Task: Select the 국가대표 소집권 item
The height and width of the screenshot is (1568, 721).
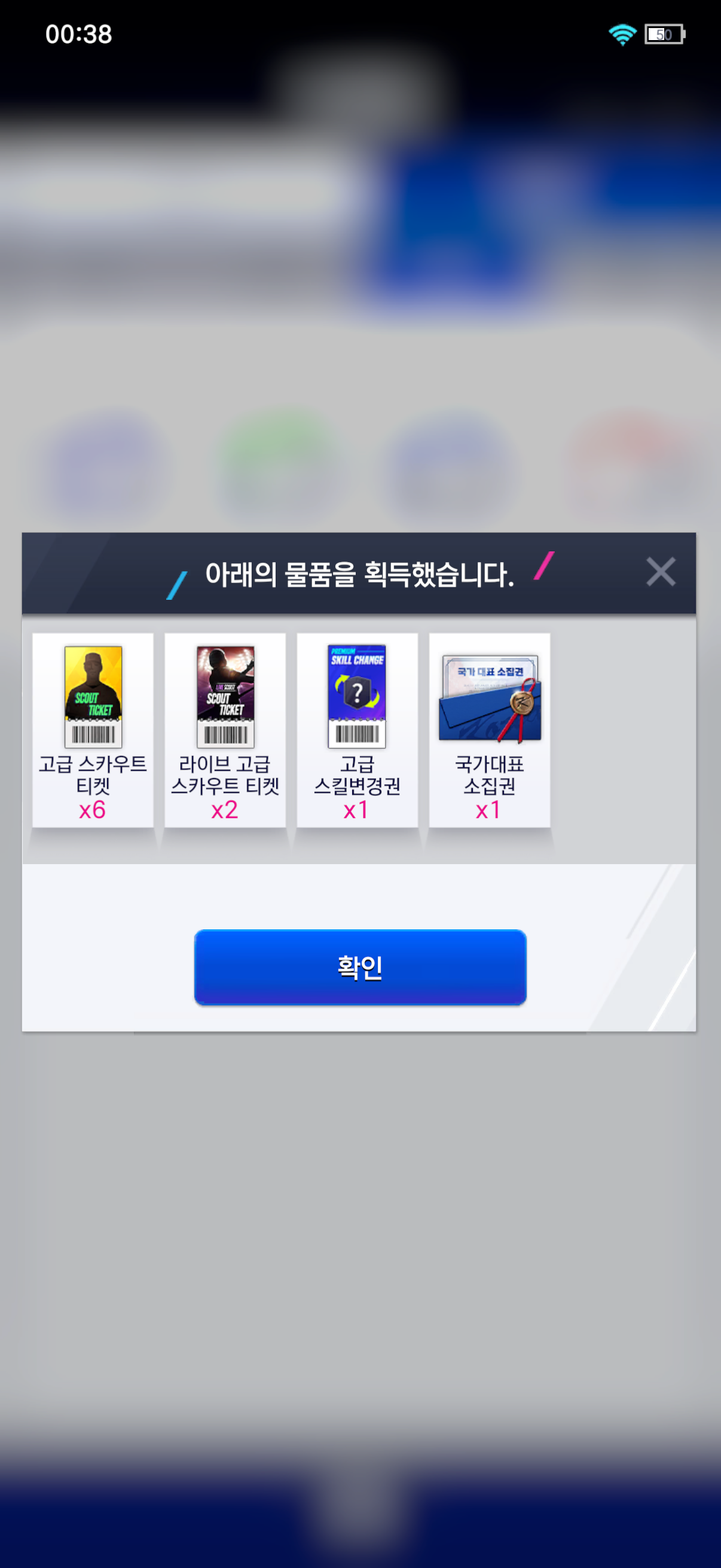Action: coord(489,729)
